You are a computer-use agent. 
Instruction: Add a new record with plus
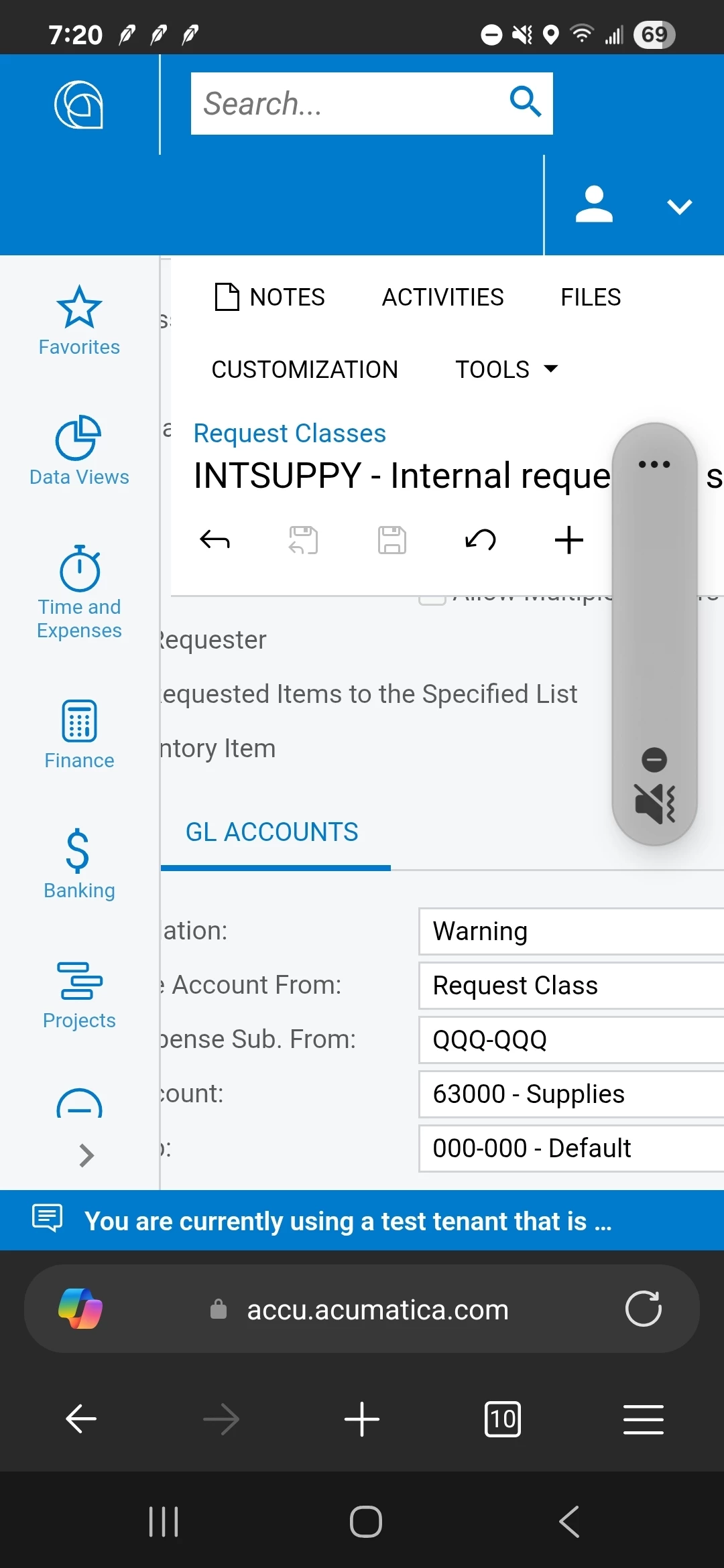pos(568,539)
